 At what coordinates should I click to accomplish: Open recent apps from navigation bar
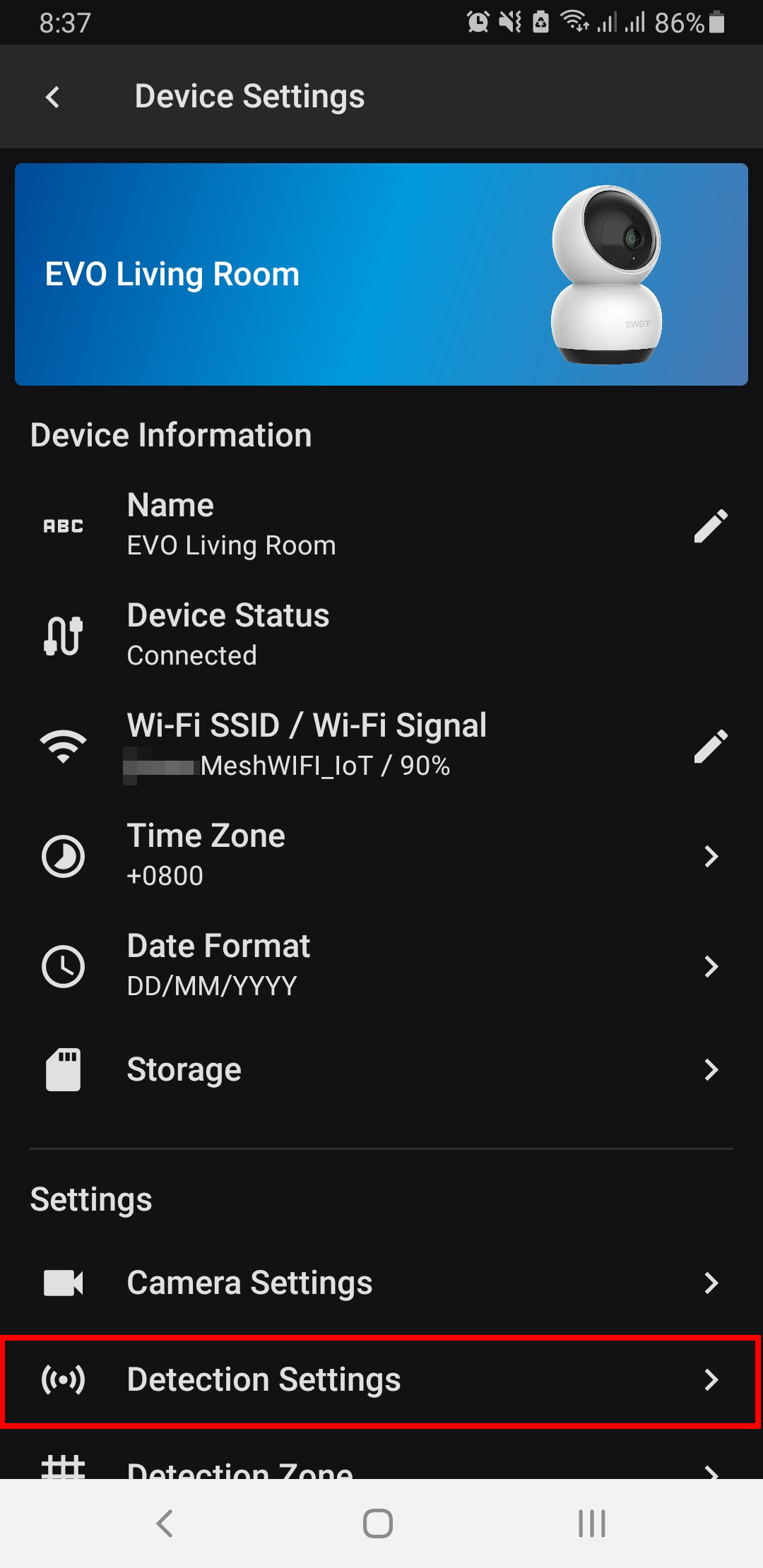[592, 1524]
